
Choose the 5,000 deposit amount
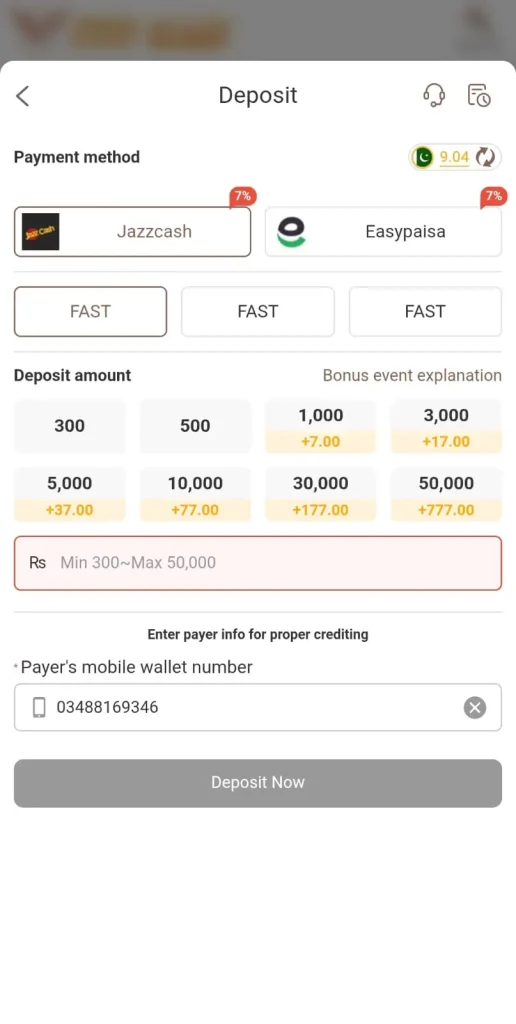(69, 494)
